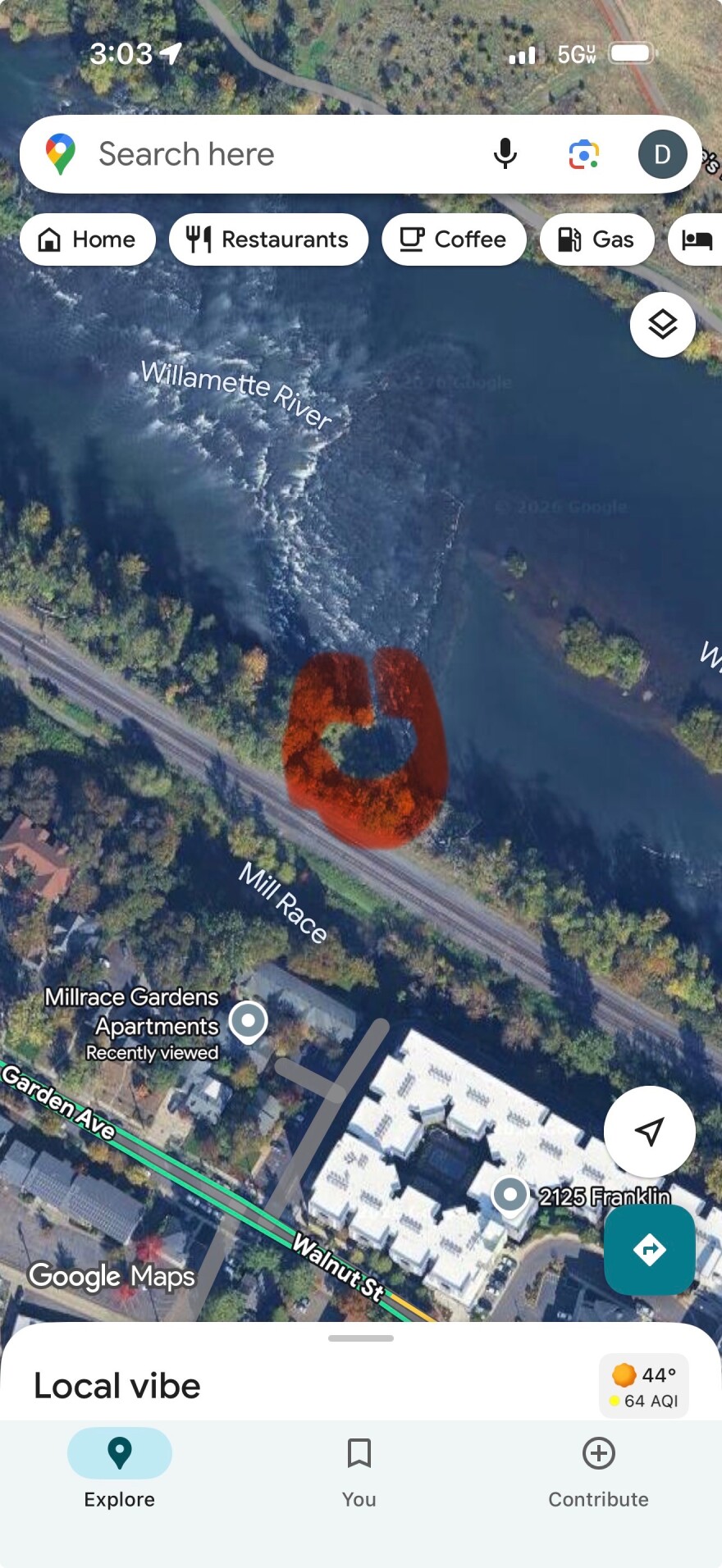Select the Home shortcut chip
Screen dimensions: 722x1568
point(87,239)
